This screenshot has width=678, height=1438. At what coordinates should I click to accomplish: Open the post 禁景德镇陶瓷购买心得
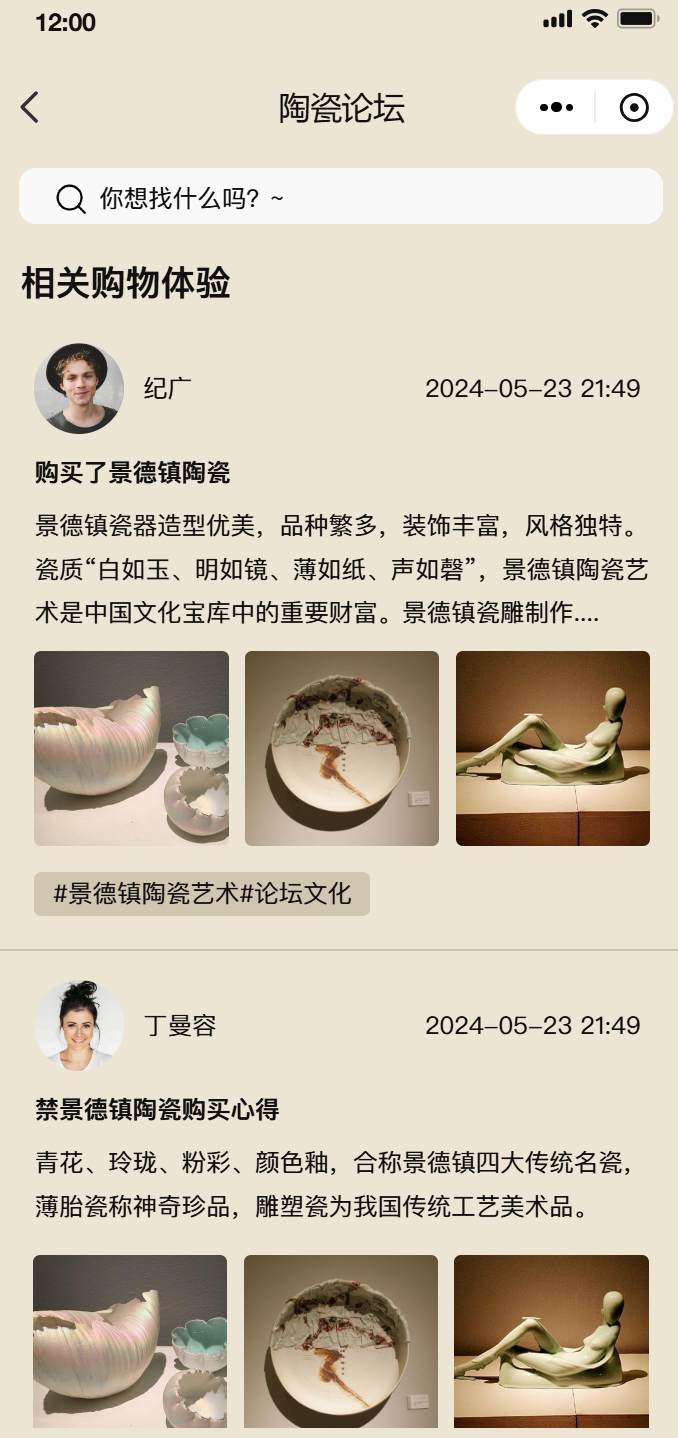(x=157, y=1109)
